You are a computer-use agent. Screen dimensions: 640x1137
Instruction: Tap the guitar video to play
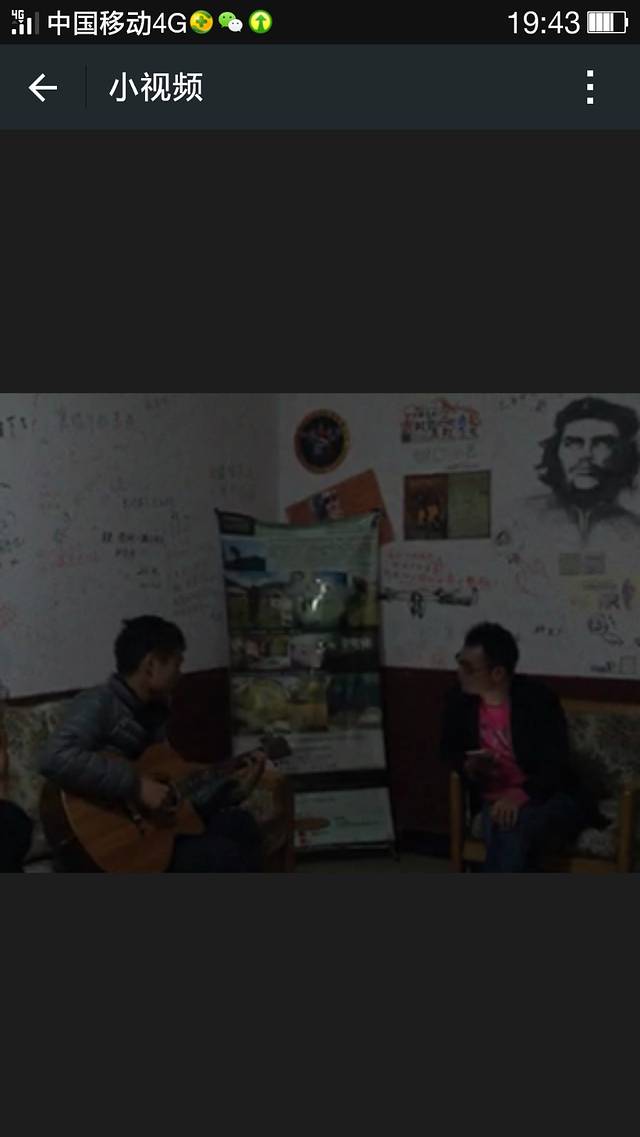[x=320, y=632]
